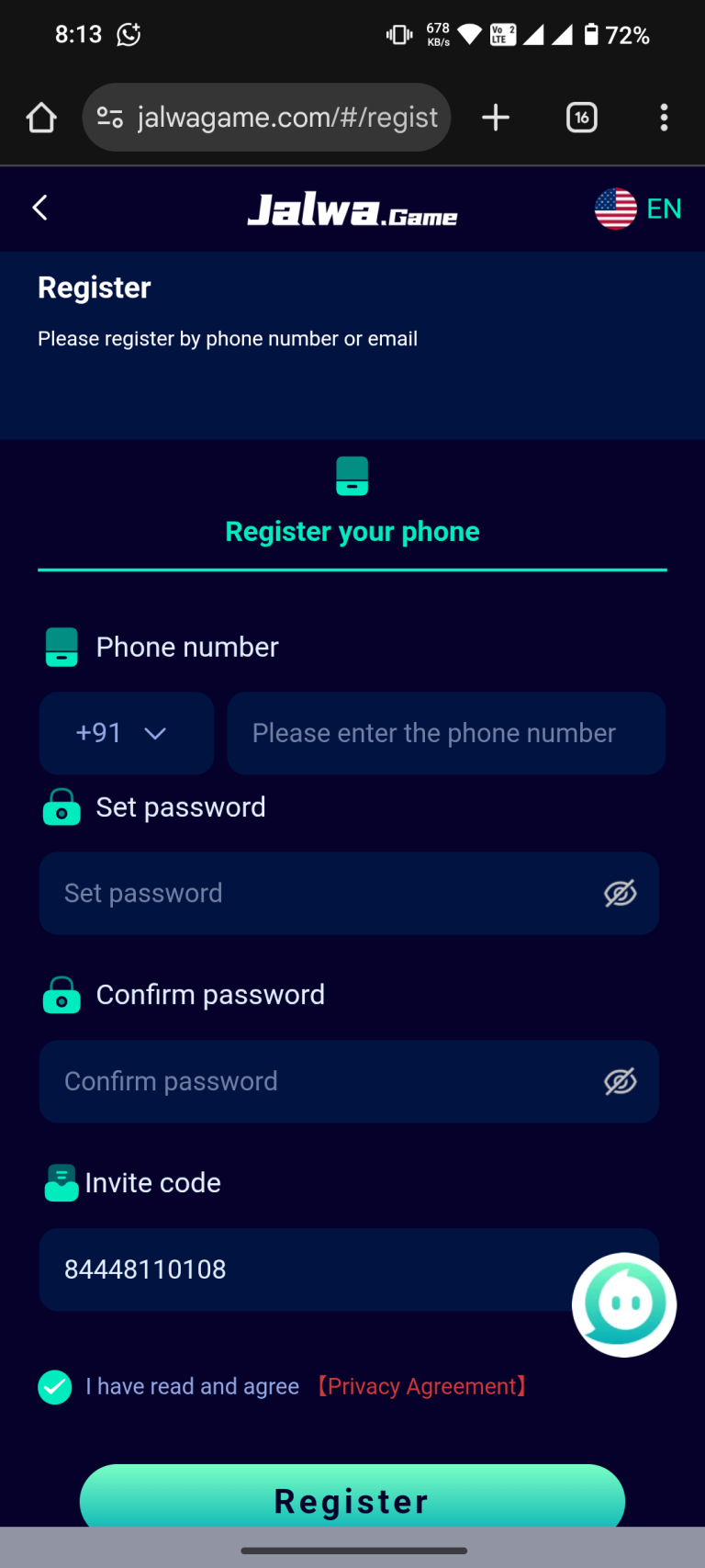Open the +91 country code dropdown
This screenshot has height=1568, width=705.
click(x=126, y=733)
